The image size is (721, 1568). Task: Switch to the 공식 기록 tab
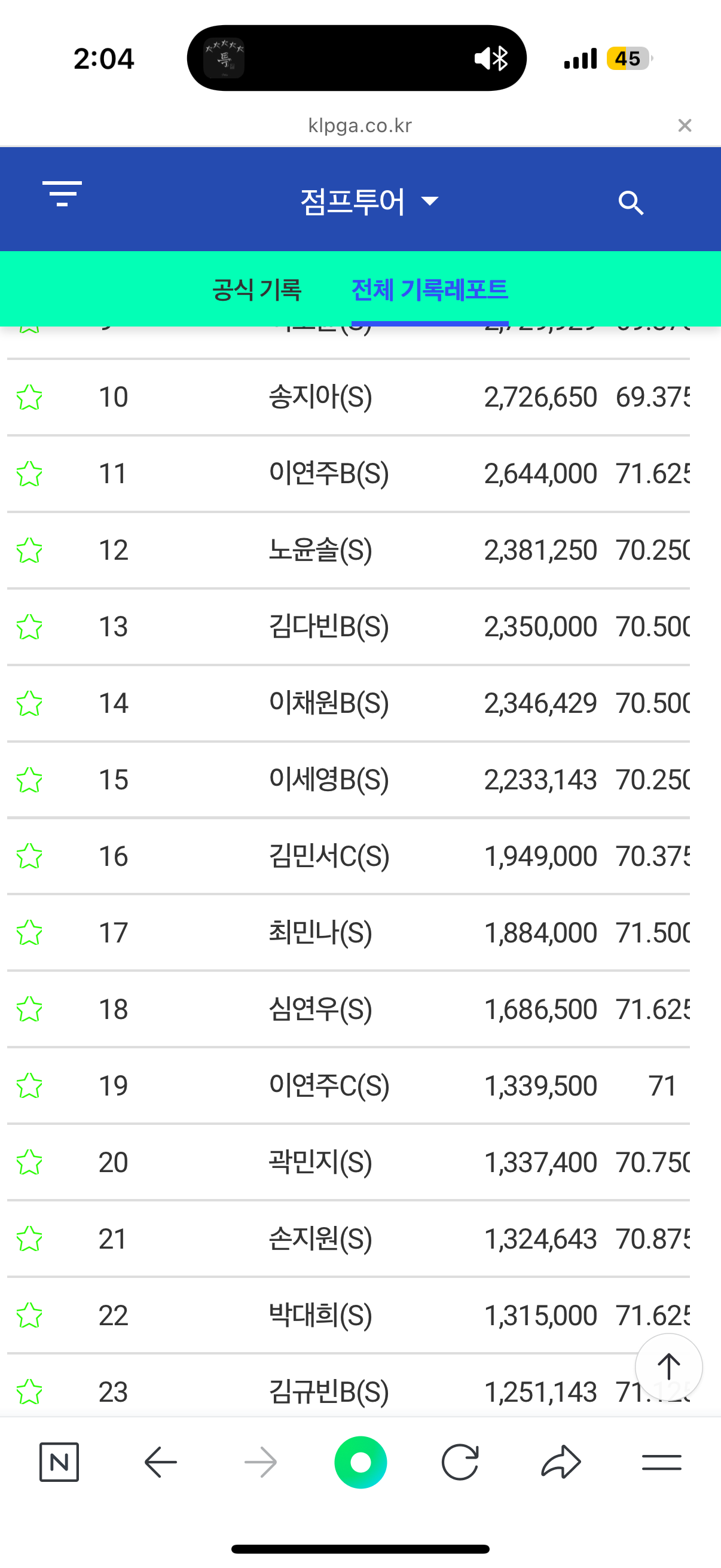tap(256, 289)
